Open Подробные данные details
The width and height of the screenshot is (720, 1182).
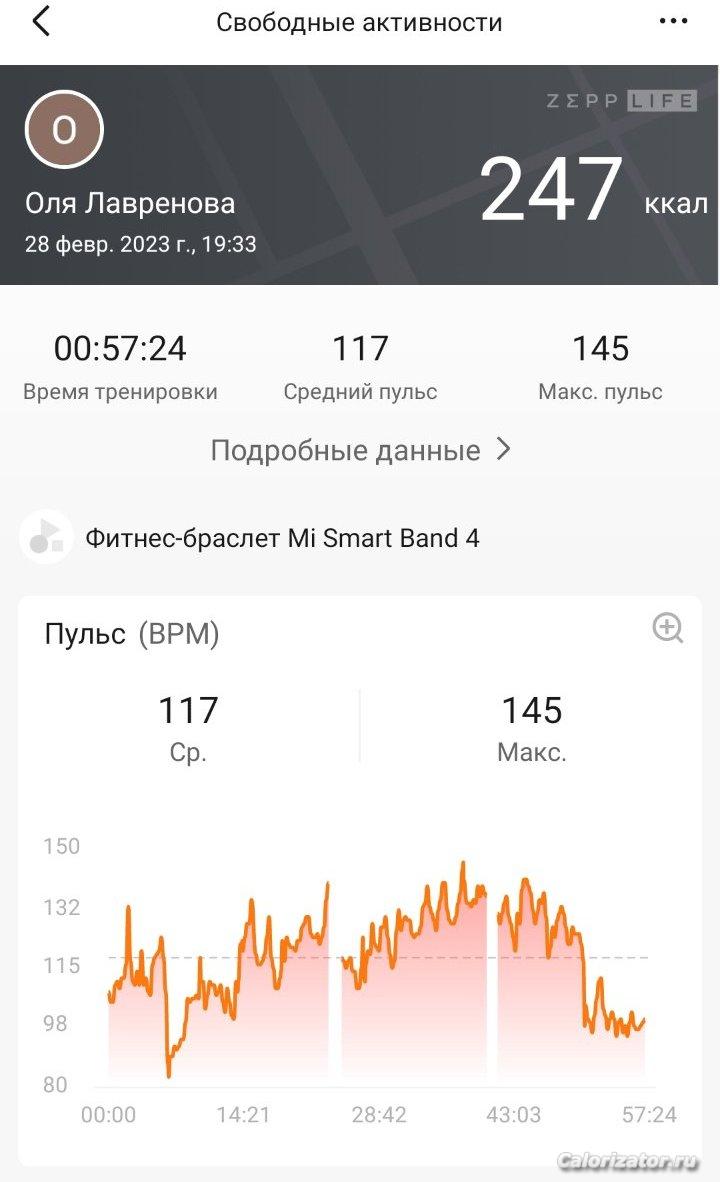coord(360,450)
